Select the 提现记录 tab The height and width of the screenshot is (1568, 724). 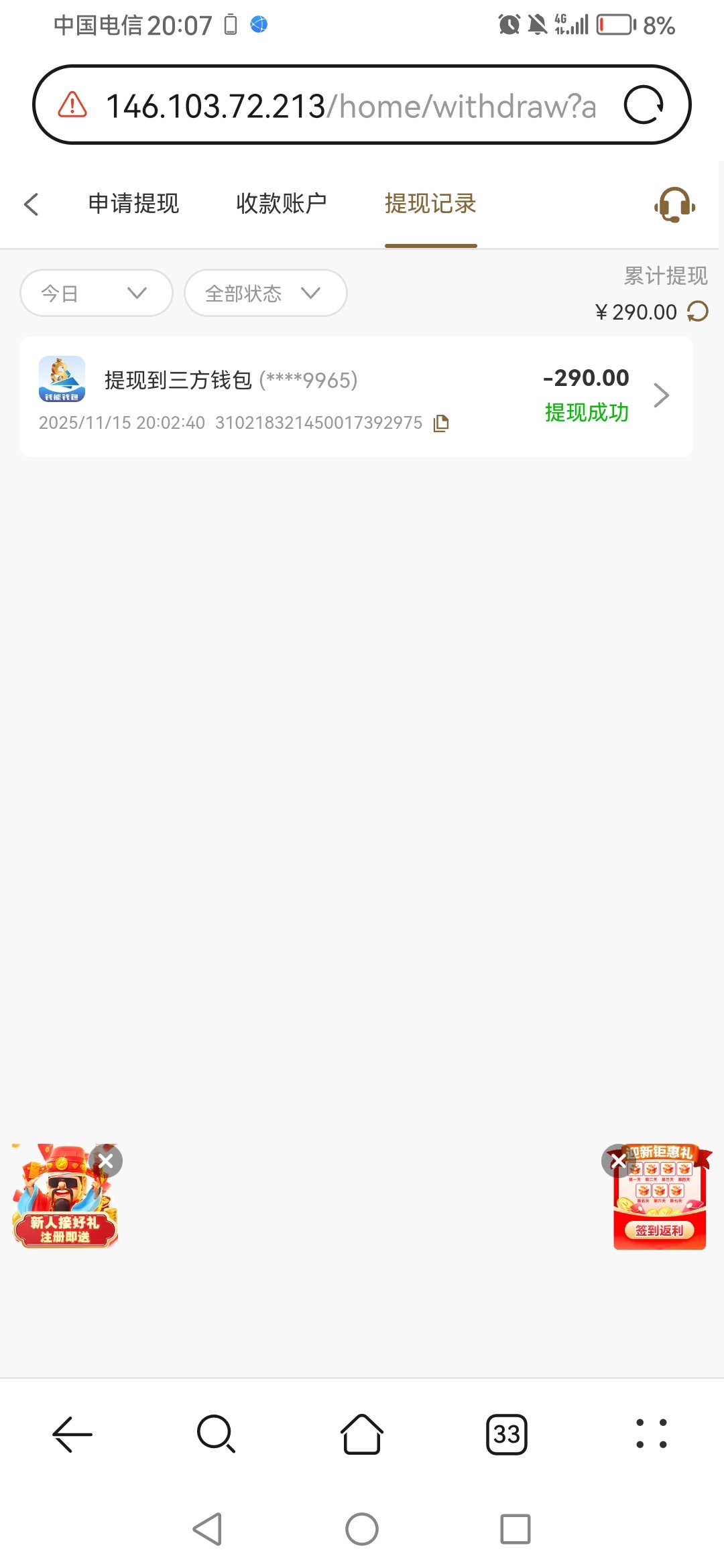click(x=430, y=204)
